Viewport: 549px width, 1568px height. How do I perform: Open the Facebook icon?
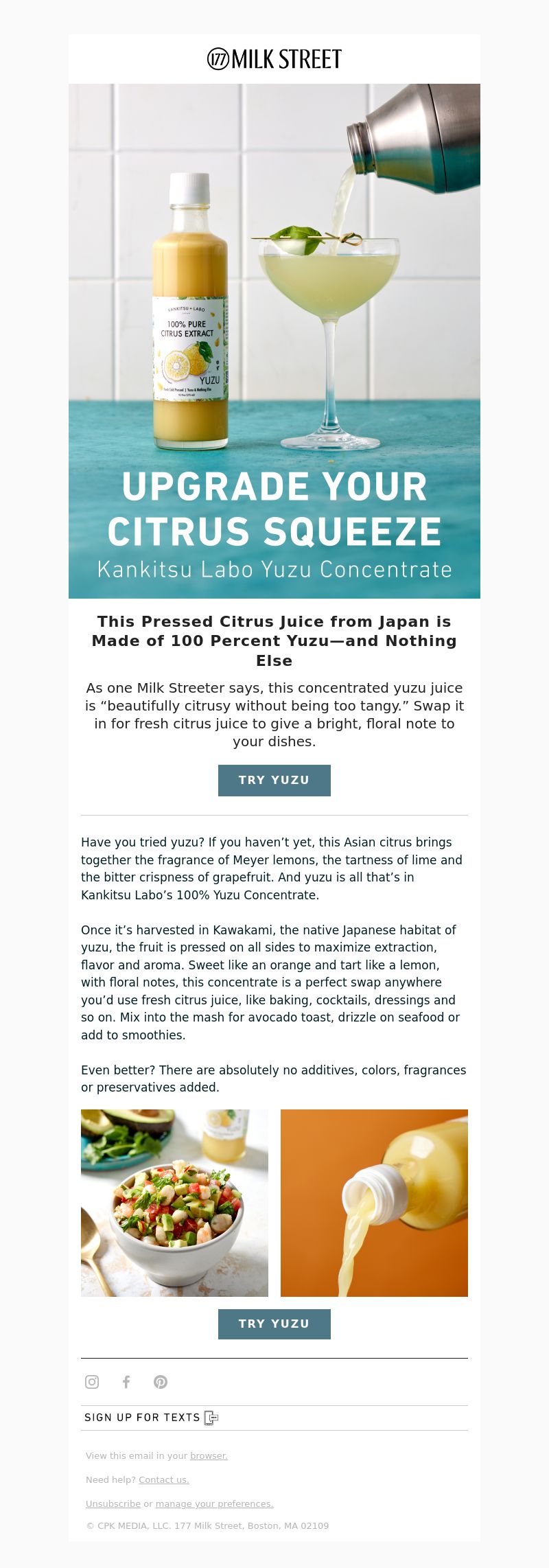coord(126,1382)
